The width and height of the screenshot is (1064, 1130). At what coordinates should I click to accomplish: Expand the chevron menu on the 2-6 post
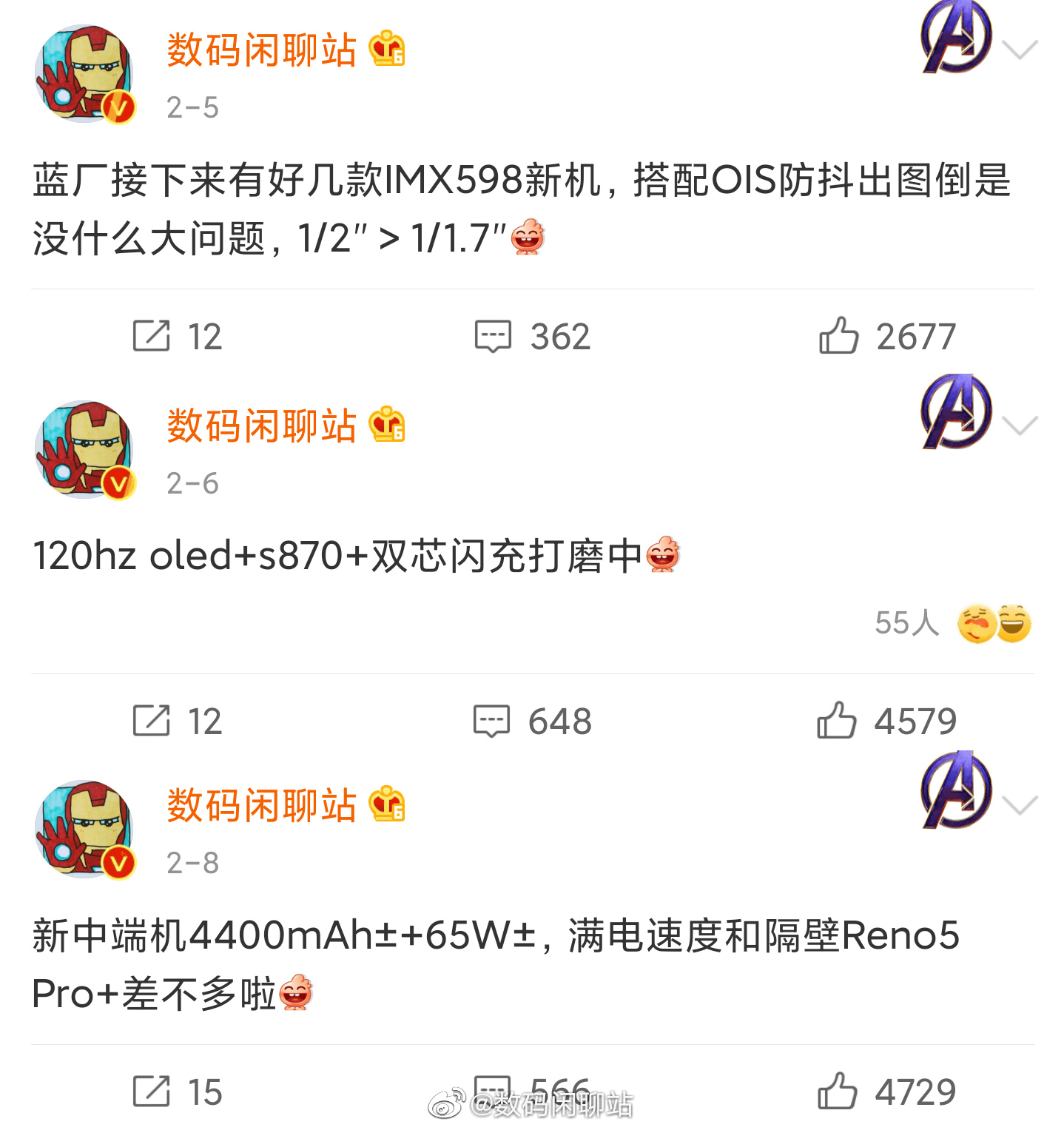click(1020, 426)
